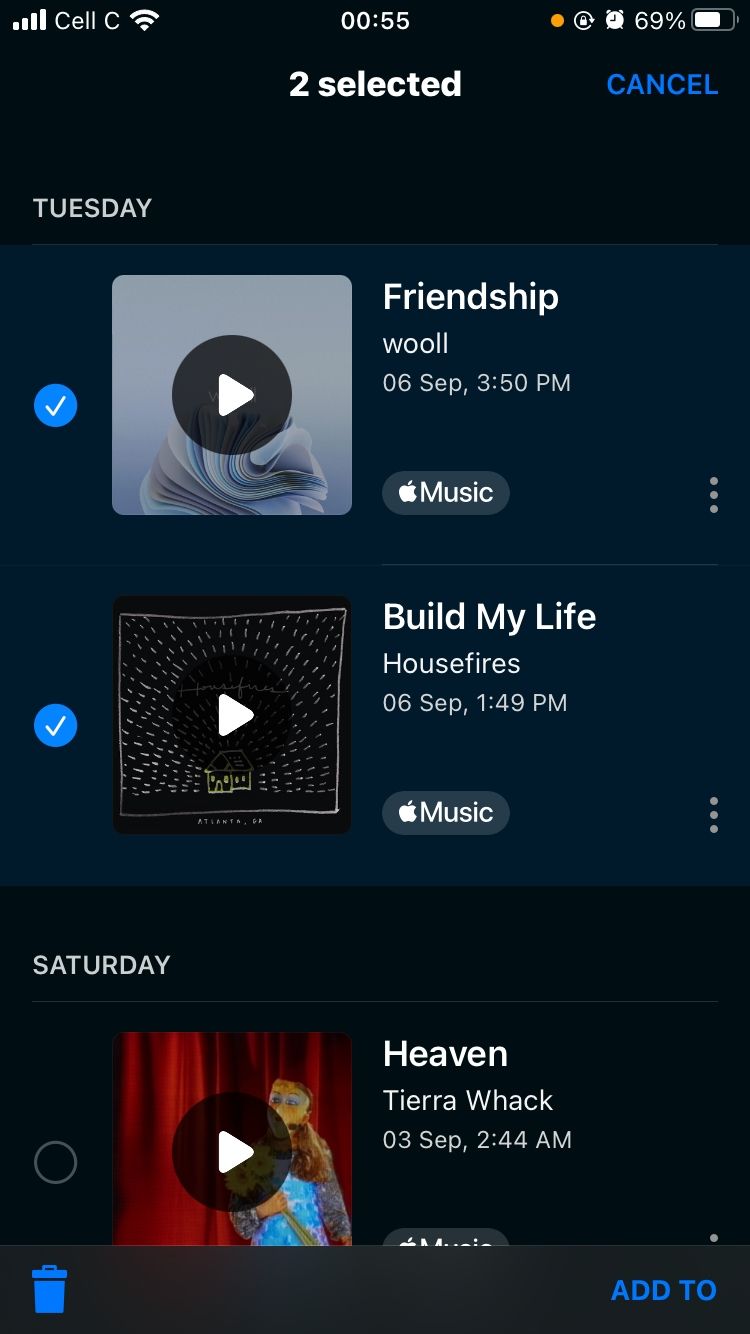Open Build My Life in Apple Music
This screenshot has width=750, height=1334.
[446, 813]
